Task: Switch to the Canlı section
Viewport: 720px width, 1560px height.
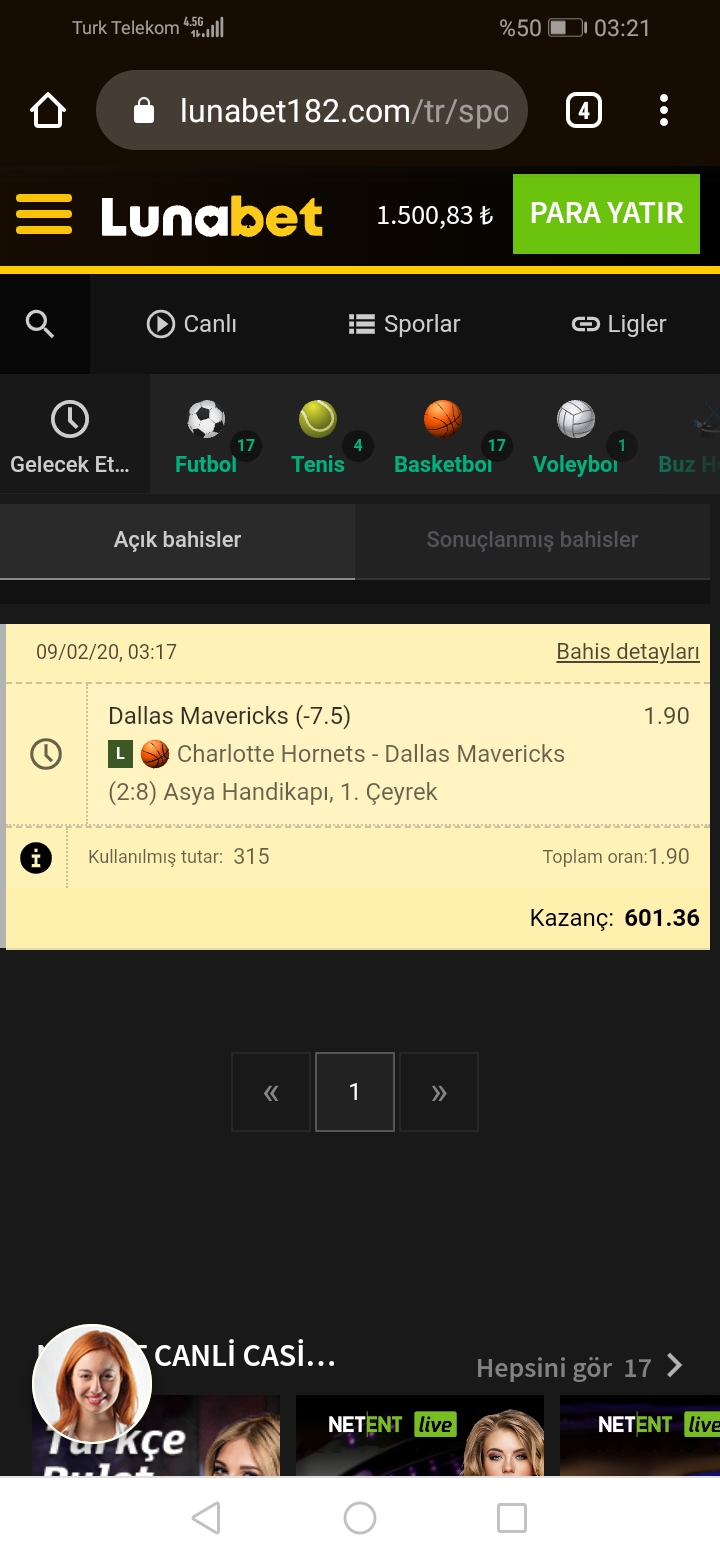Action: click(192, 324)
